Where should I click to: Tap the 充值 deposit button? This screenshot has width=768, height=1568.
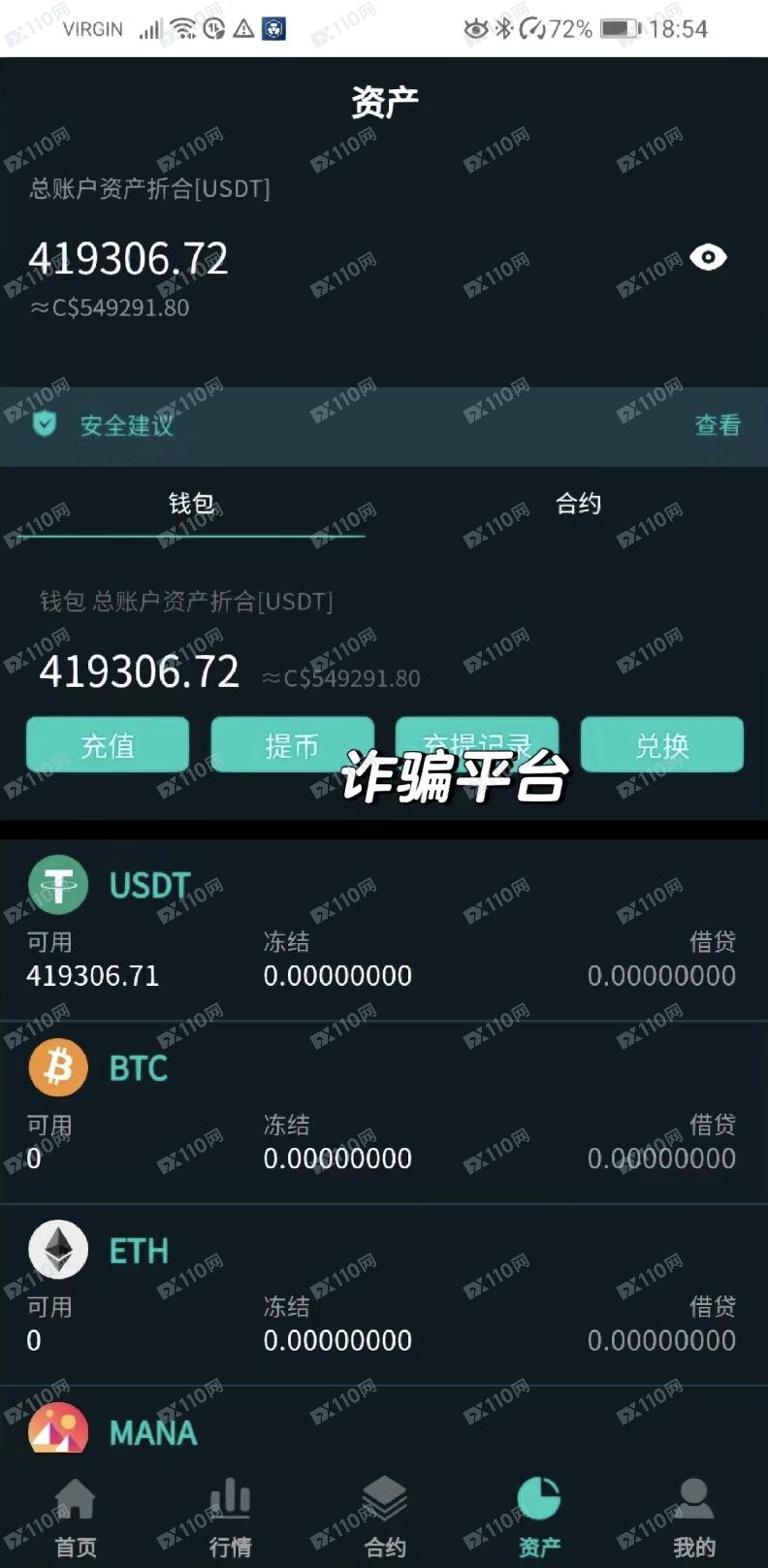(108, 744)
